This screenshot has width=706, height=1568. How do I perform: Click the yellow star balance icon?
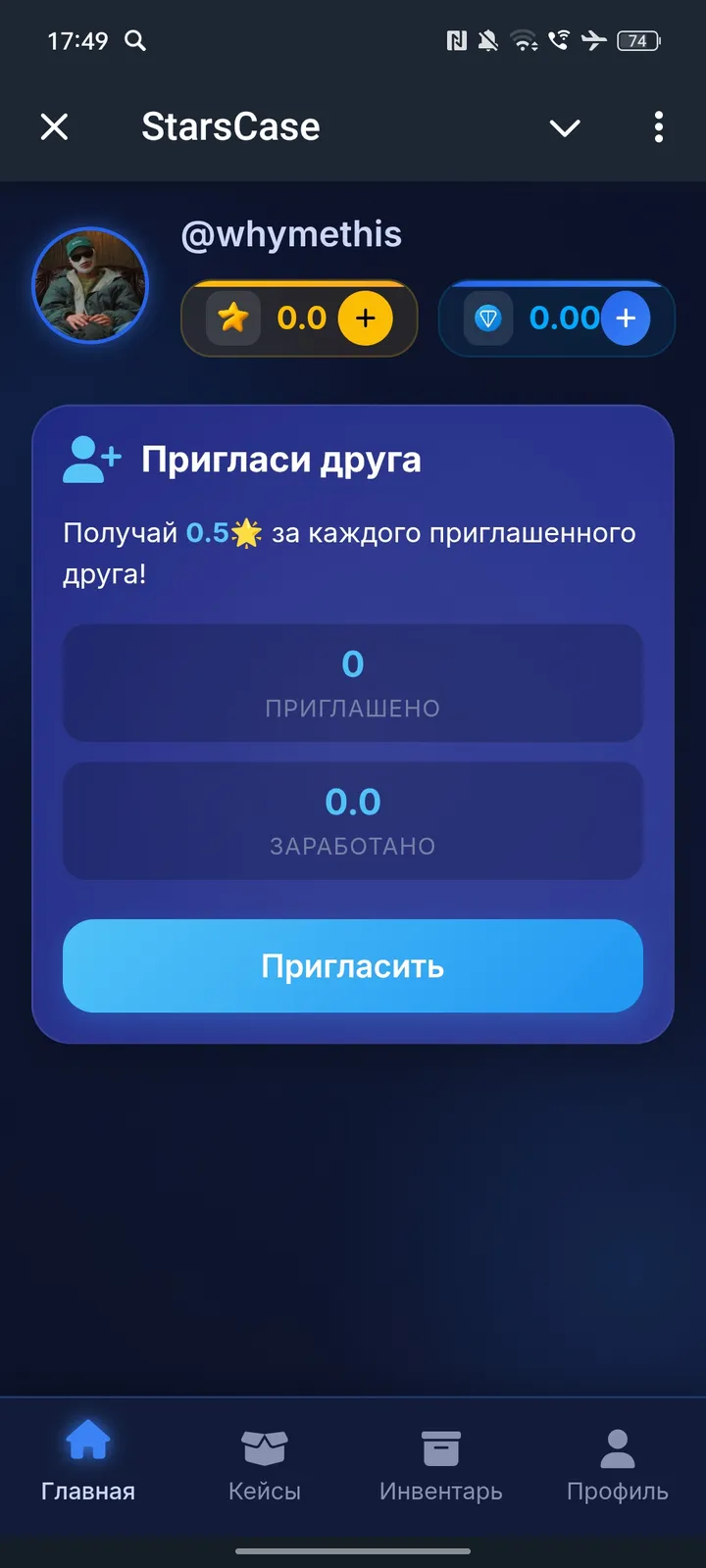(x=232, y=318)
